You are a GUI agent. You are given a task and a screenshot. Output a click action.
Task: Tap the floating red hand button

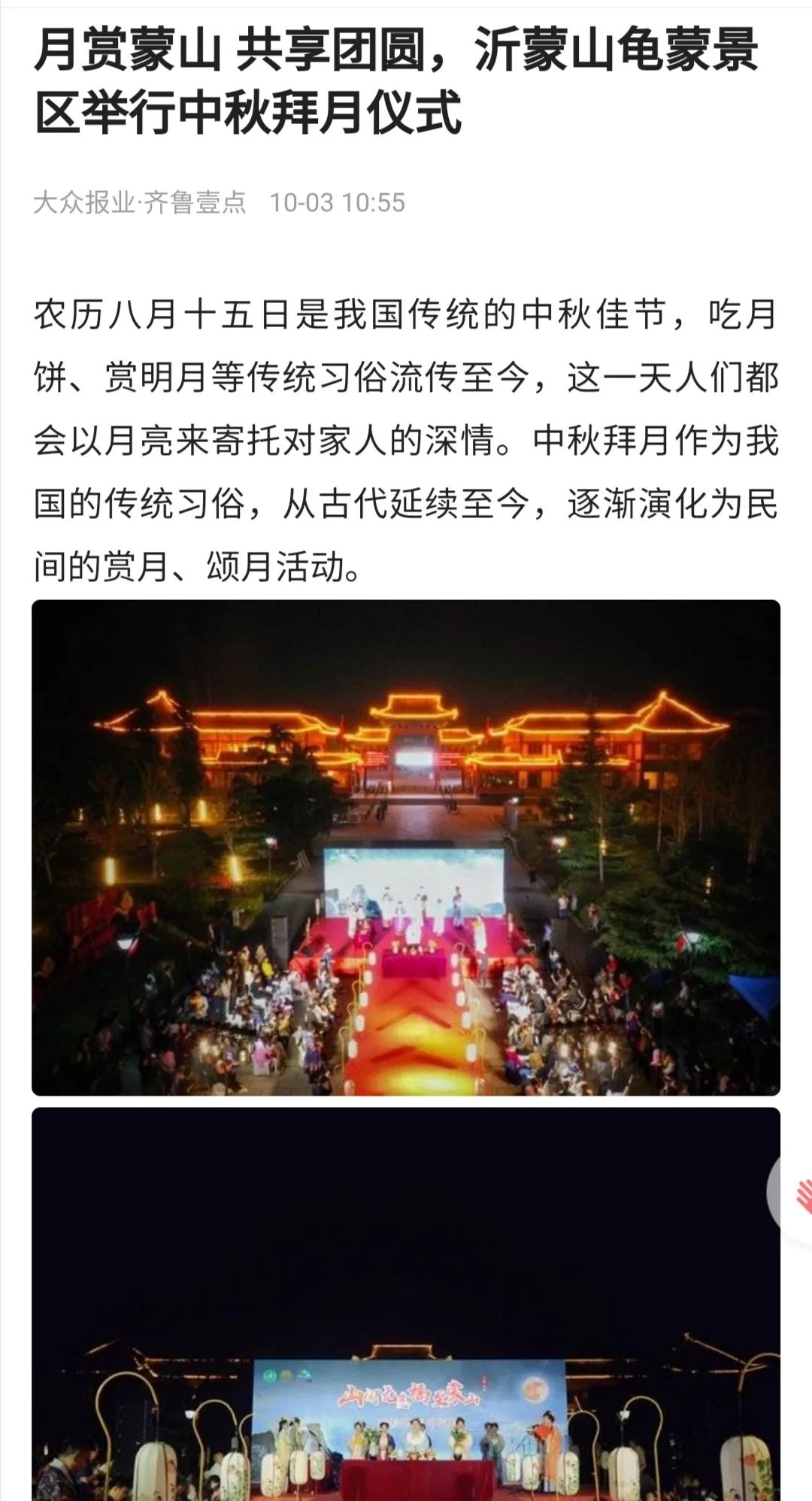point(792,1192)
